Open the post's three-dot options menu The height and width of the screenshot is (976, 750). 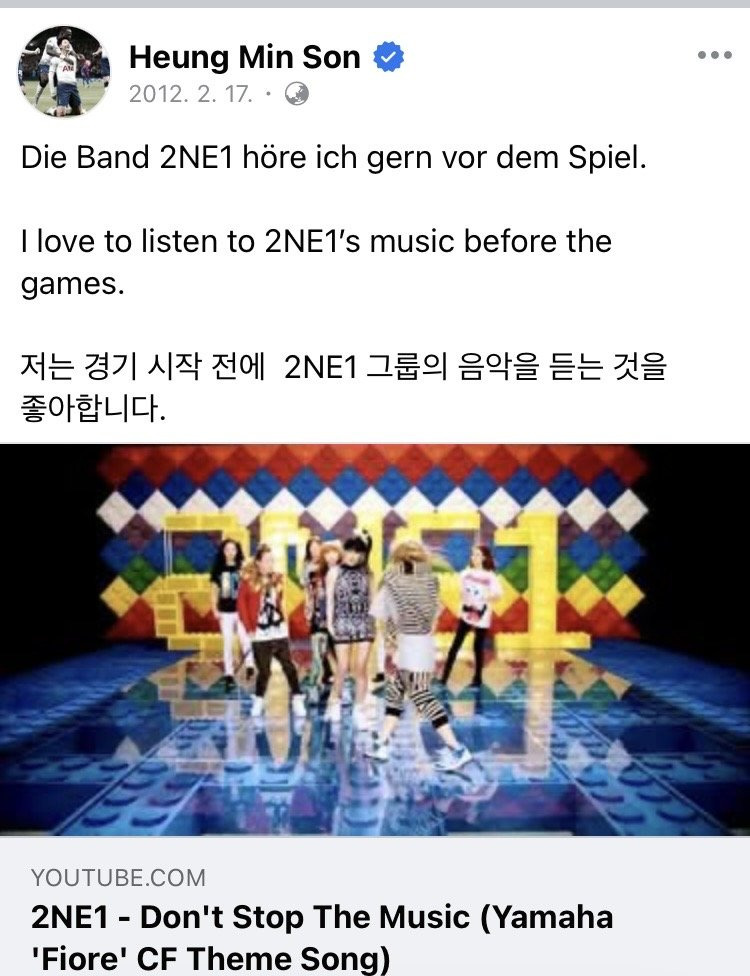(x=714, y=56)
